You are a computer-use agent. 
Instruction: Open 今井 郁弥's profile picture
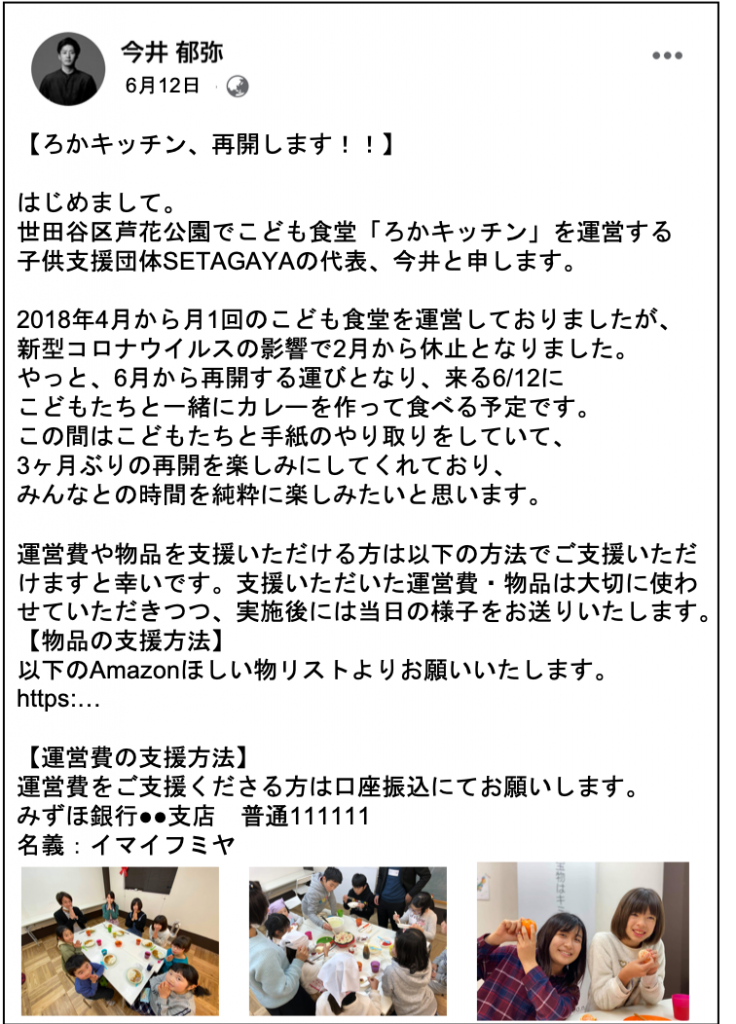68,67
